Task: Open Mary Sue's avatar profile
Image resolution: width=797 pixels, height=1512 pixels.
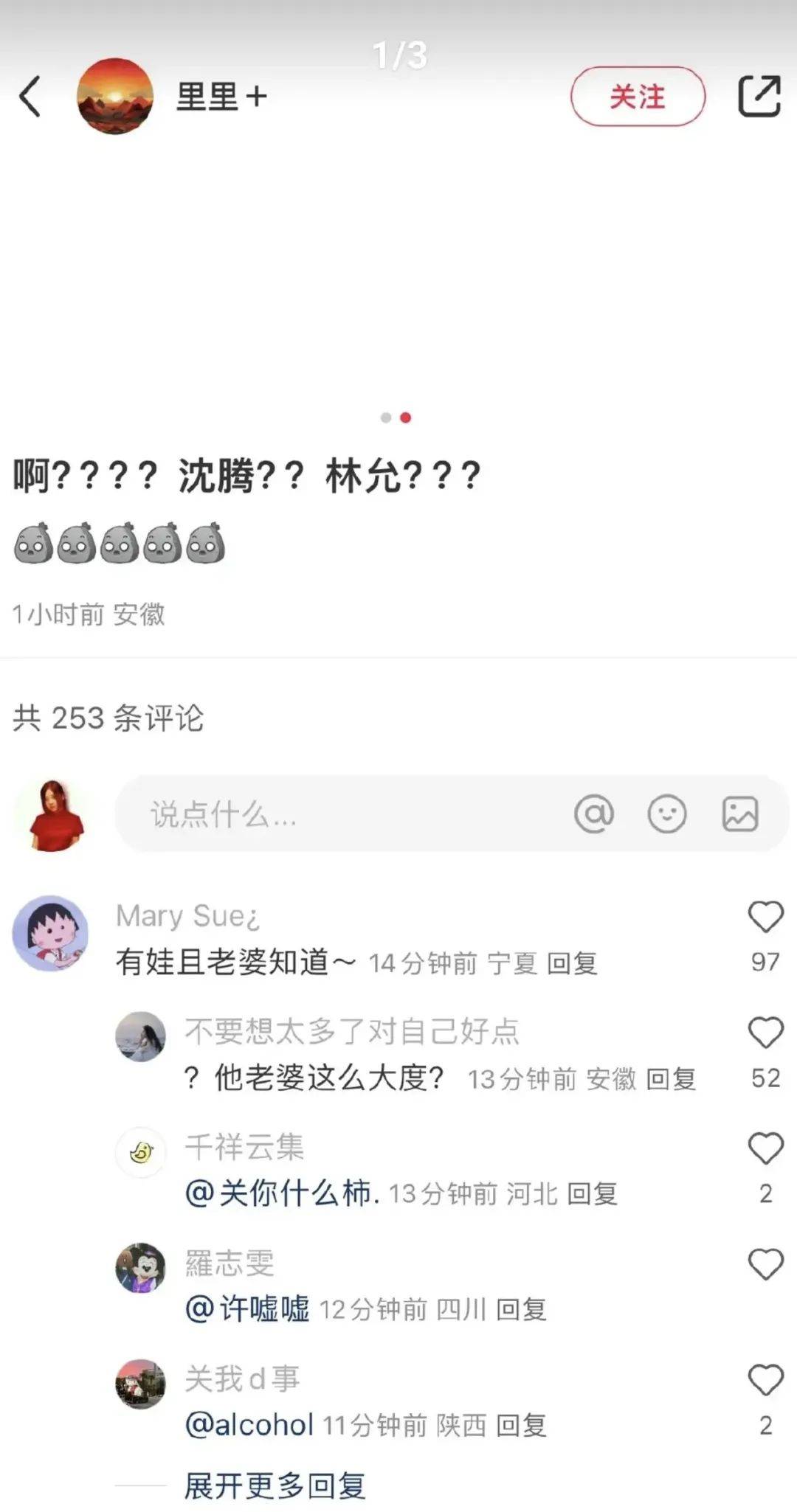Action: point(50,934)
